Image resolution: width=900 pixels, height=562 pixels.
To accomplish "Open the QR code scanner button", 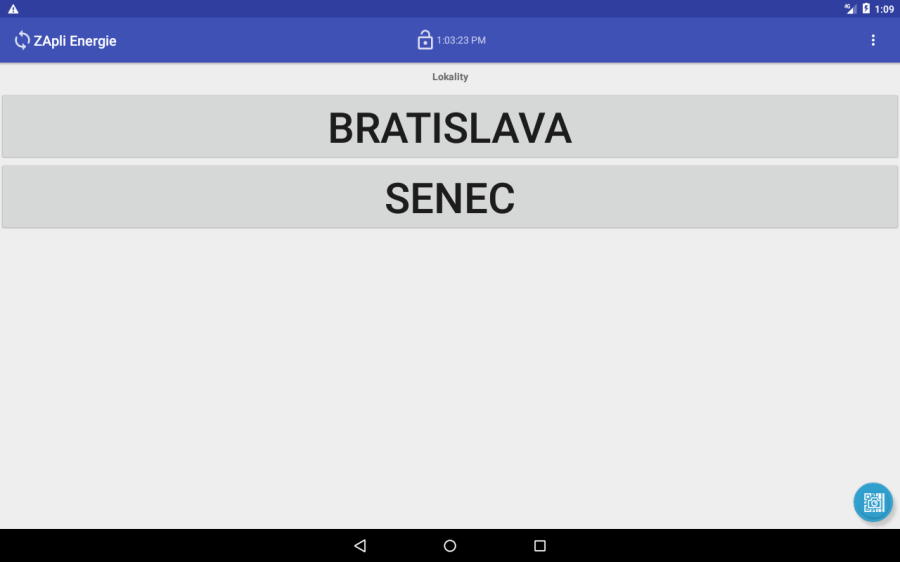I will pyautogui.click(x=873, y=502).
